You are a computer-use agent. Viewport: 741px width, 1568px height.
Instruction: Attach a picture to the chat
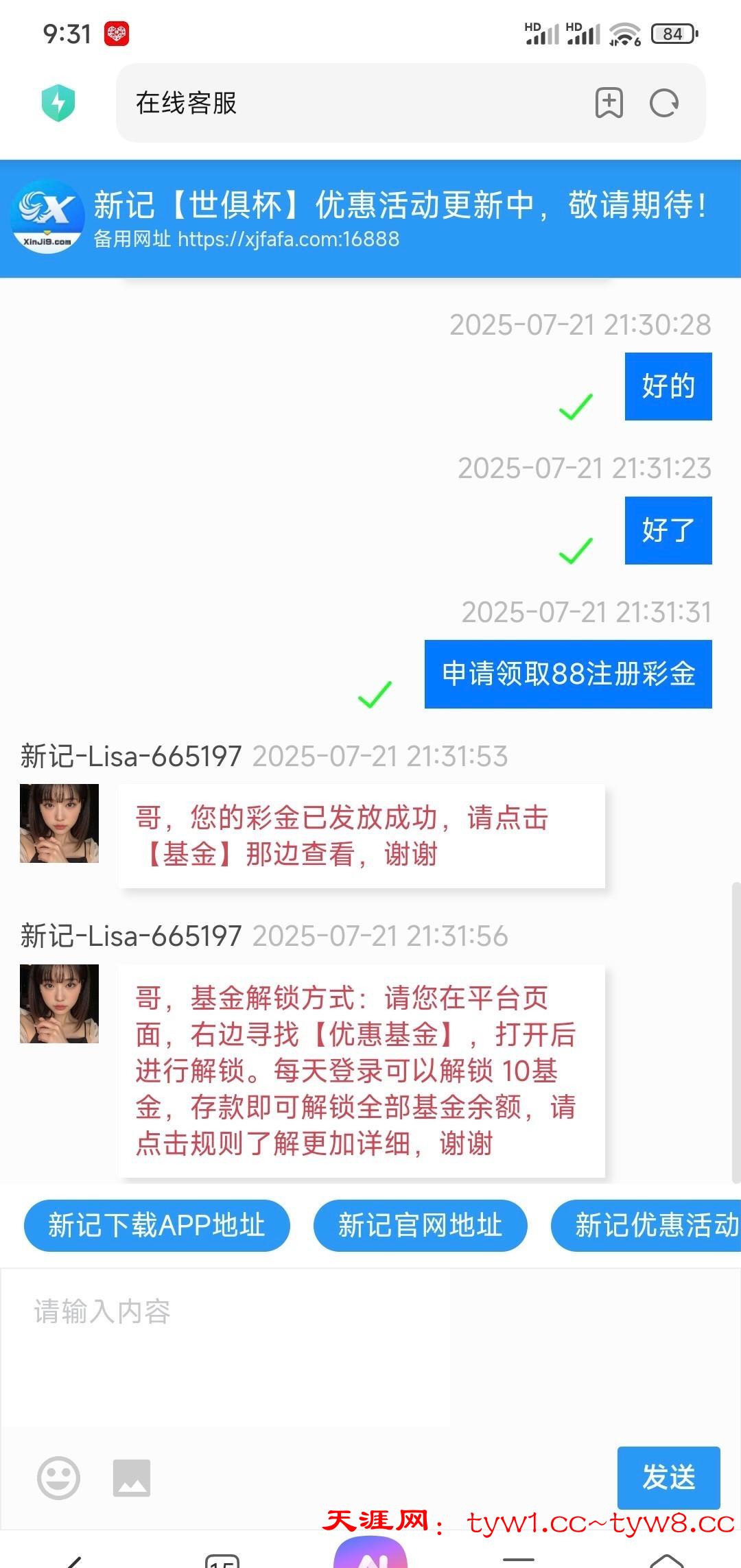pyautogui.click(x=132, y=1477)
